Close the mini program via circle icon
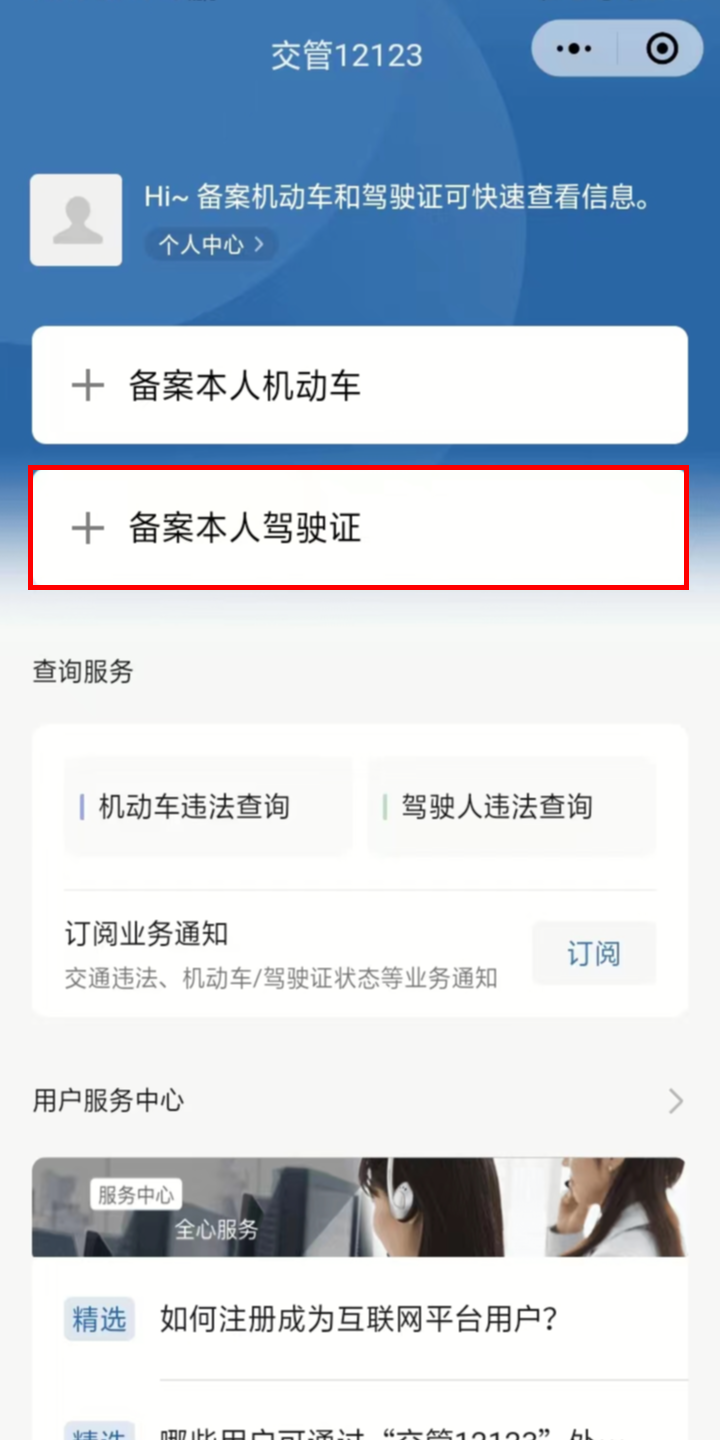This screenshot has height=1440, width=720. 662,49
